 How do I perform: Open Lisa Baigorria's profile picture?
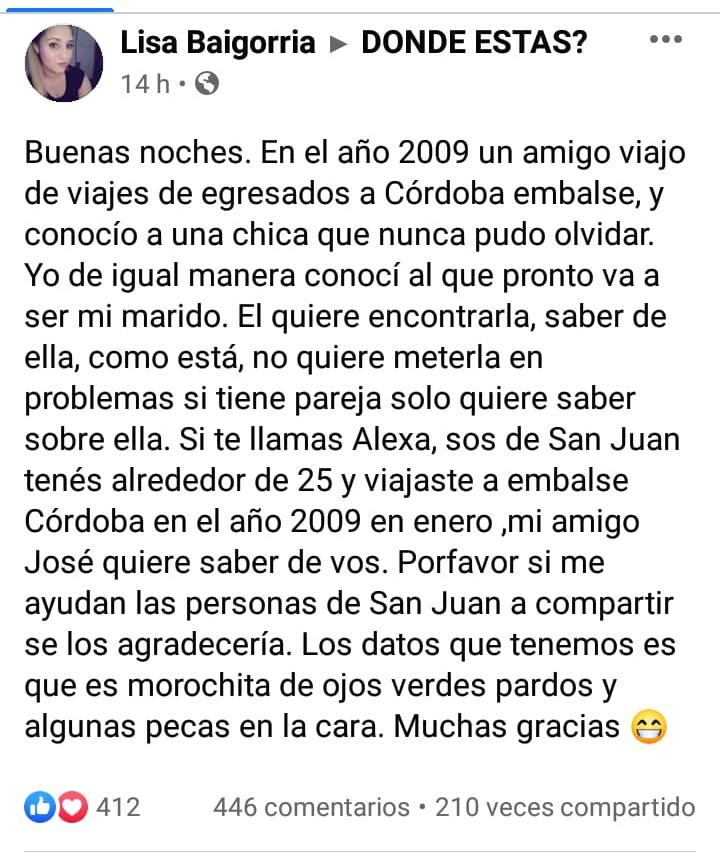pos(63,62)
